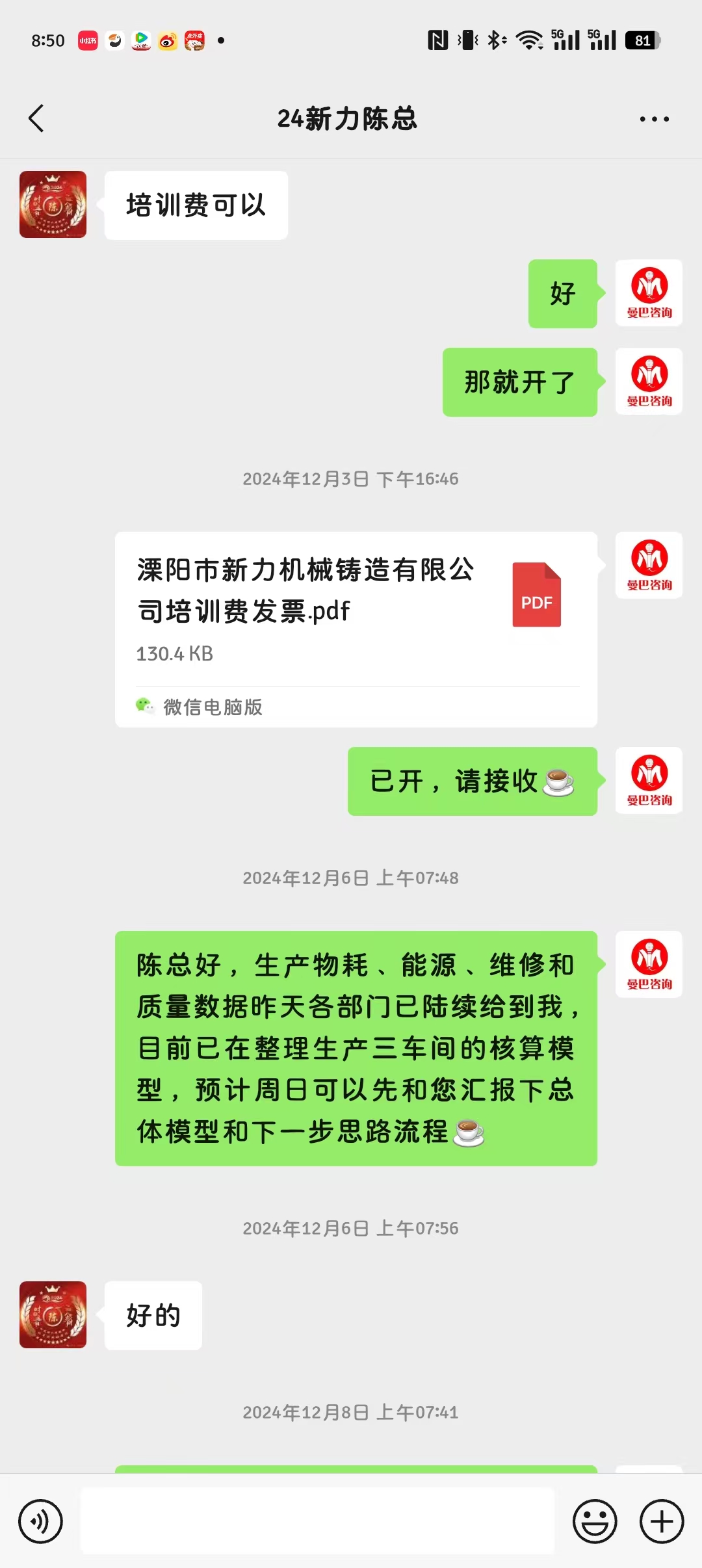This screenshot has width=702, height=1568.
Task: Open the plus attachments menu
Action: 662,1521
